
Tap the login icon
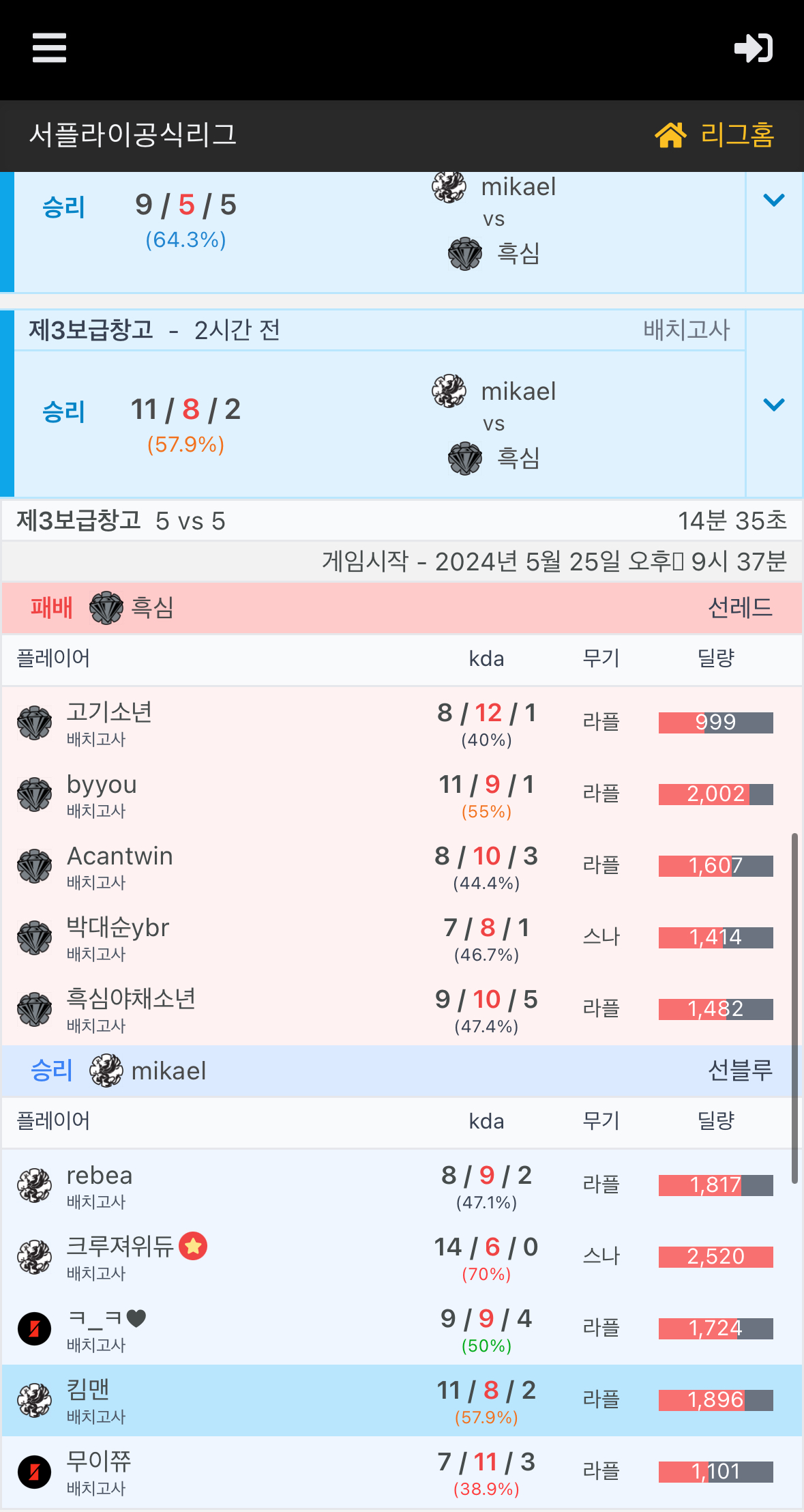[x=753, y=48]
